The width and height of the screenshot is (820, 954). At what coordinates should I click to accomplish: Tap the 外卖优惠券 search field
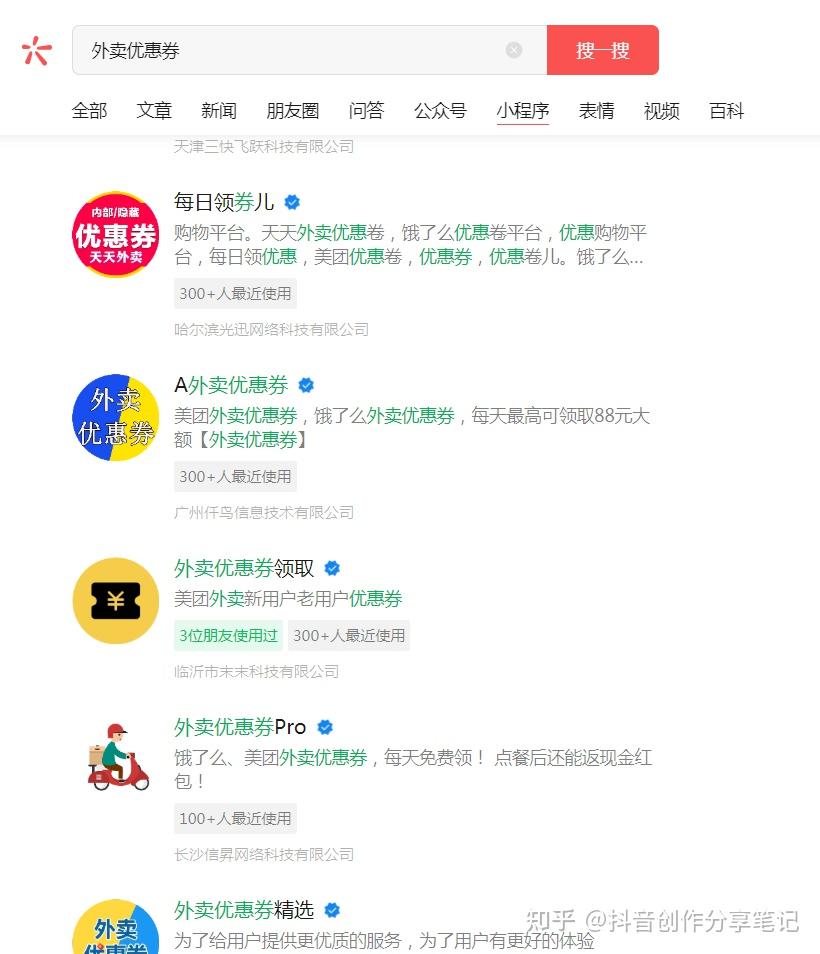point(290,50)
